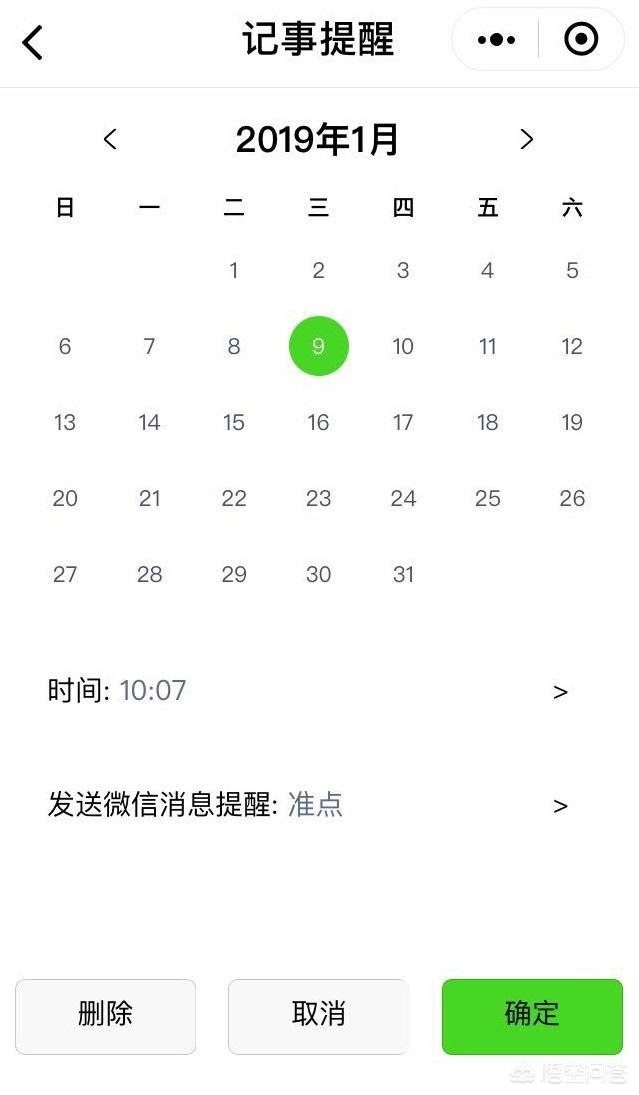This screenshot has width=639, height=1095.
Task: Change the 发送微信消息提醒 setting
Action: 309,805
